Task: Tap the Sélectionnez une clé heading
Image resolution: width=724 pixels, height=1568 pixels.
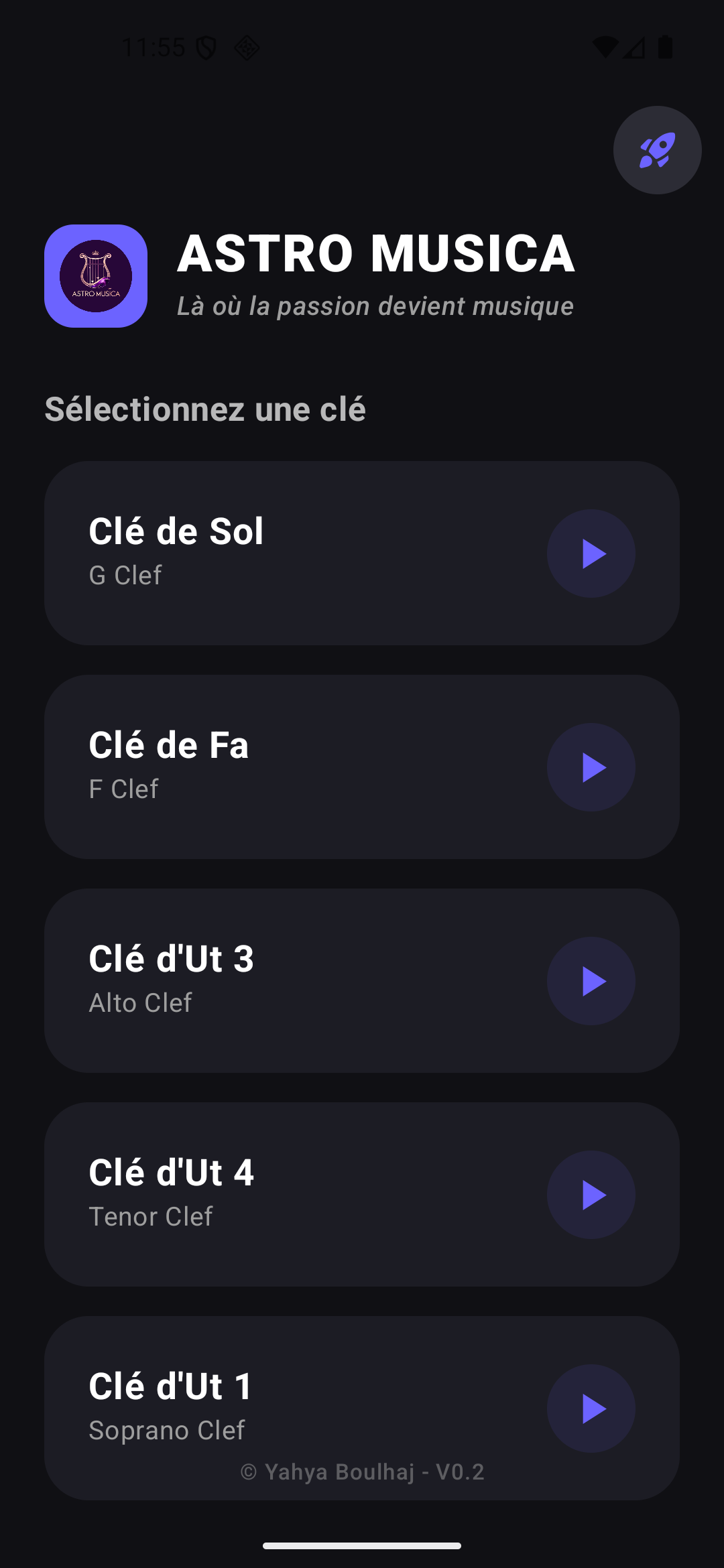Action: pos(204,409)
